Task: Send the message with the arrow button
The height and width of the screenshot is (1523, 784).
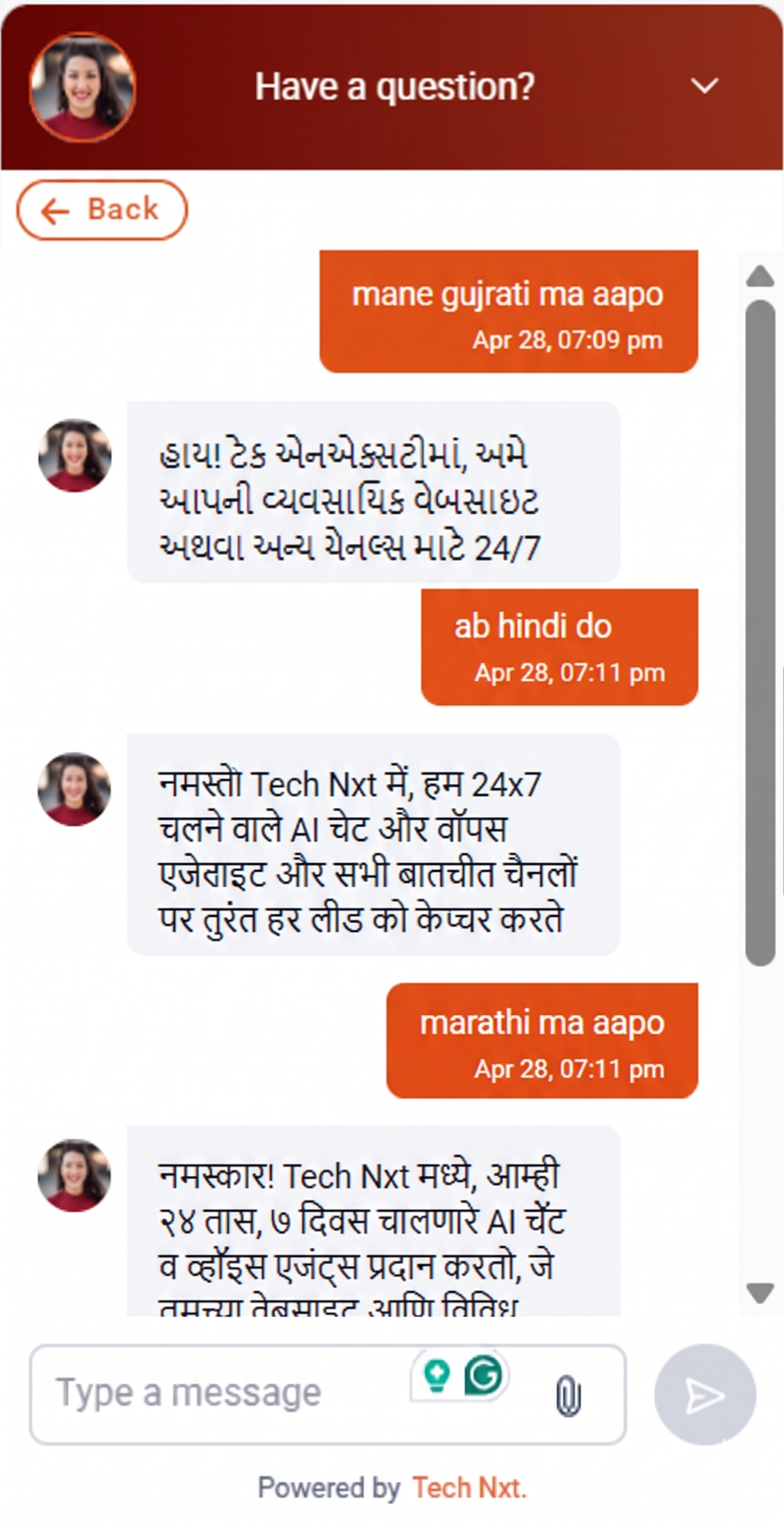Action: [x=704, y=1395]
